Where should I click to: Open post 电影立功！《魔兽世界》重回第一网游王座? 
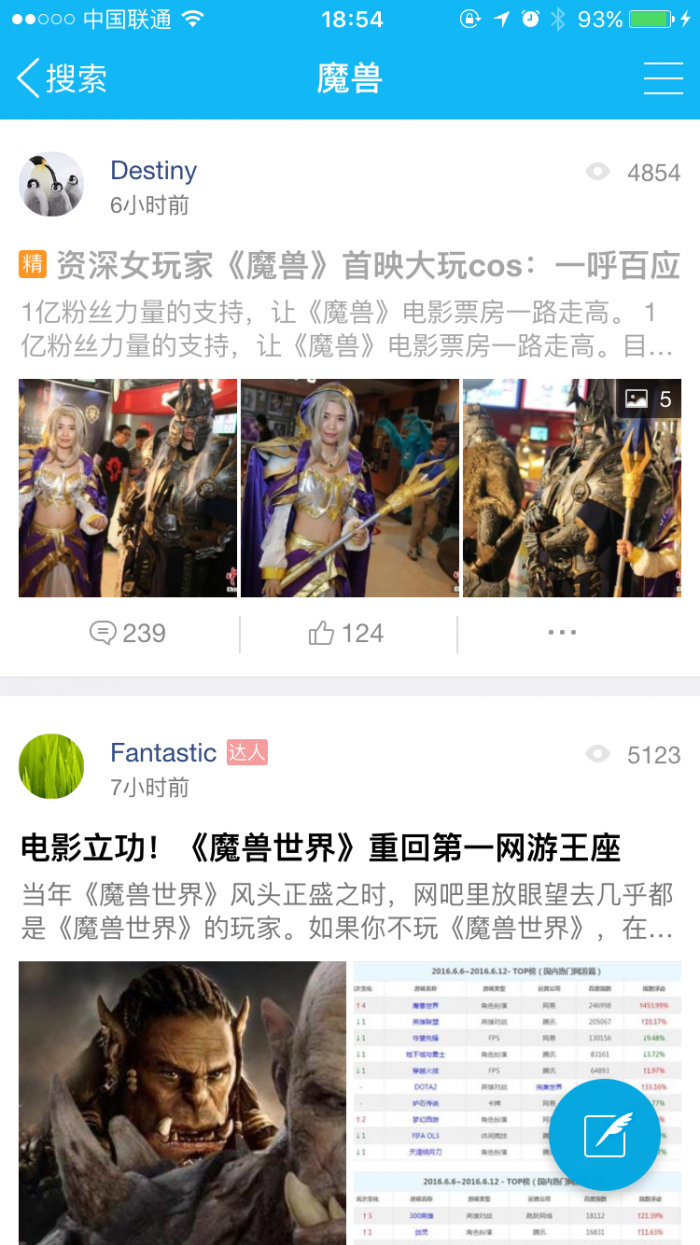[x=321, y=848]
